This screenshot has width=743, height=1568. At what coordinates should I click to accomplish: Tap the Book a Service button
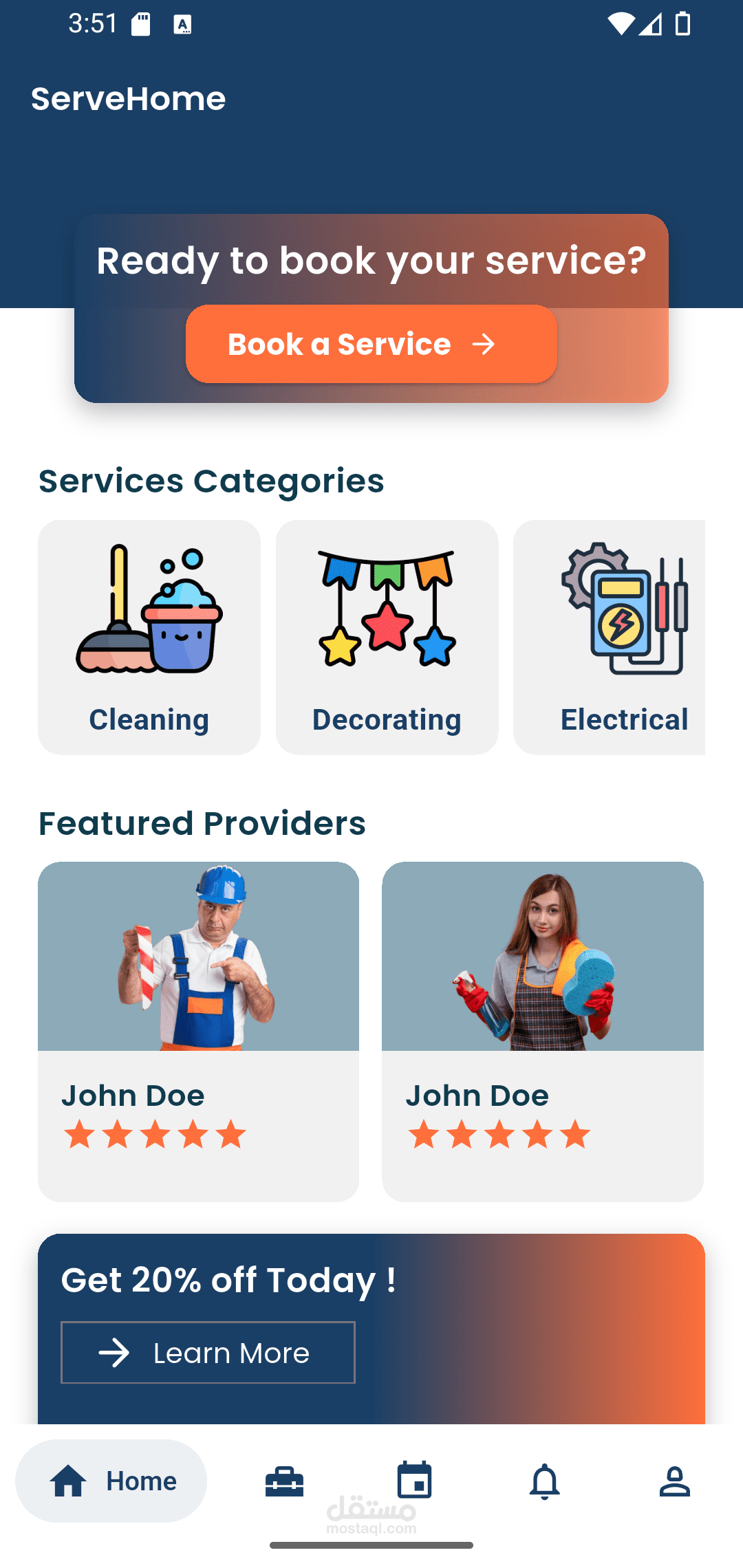371,344
